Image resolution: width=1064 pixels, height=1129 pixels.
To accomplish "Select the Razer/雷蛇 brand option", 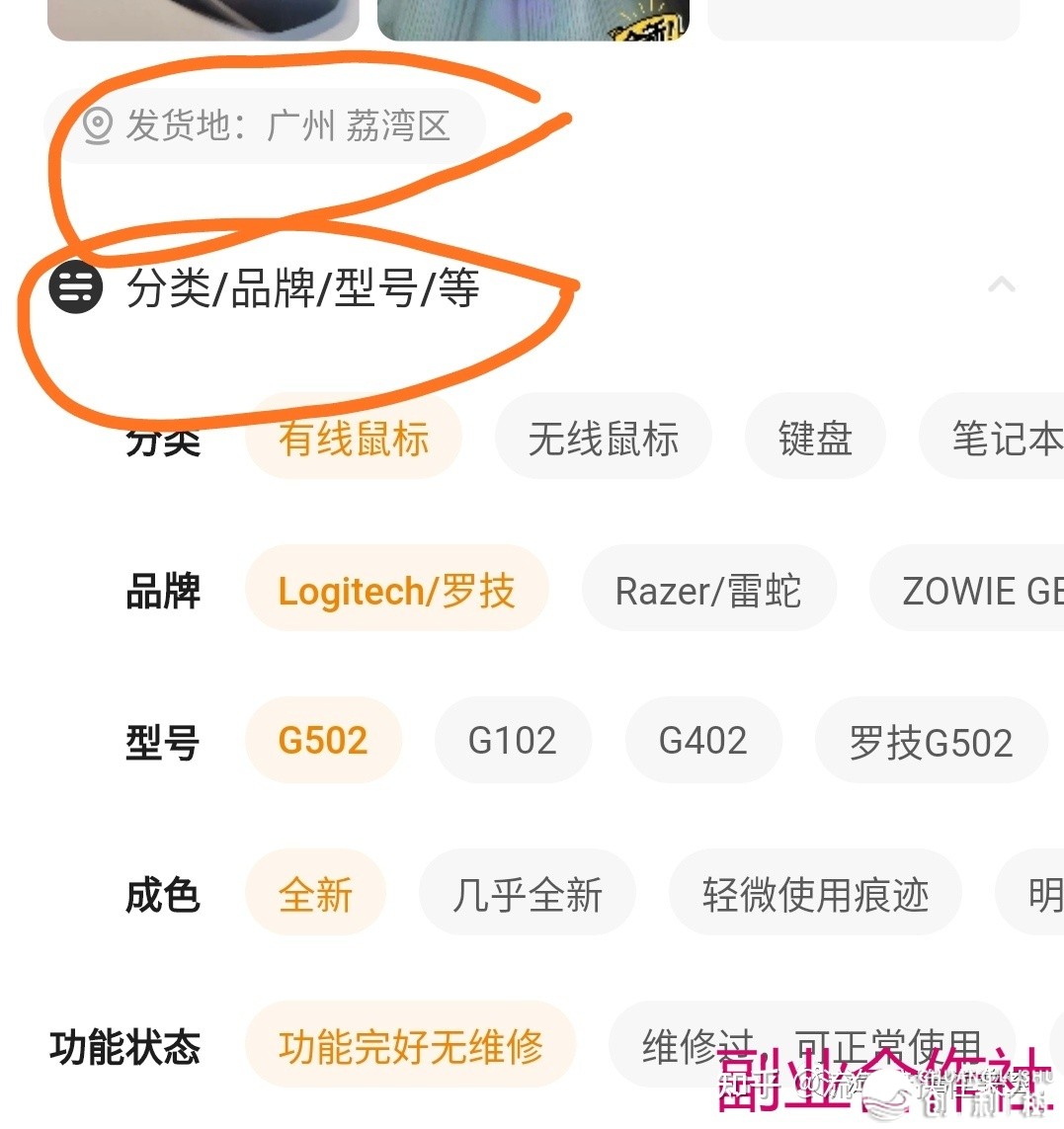I will (707, 589).
